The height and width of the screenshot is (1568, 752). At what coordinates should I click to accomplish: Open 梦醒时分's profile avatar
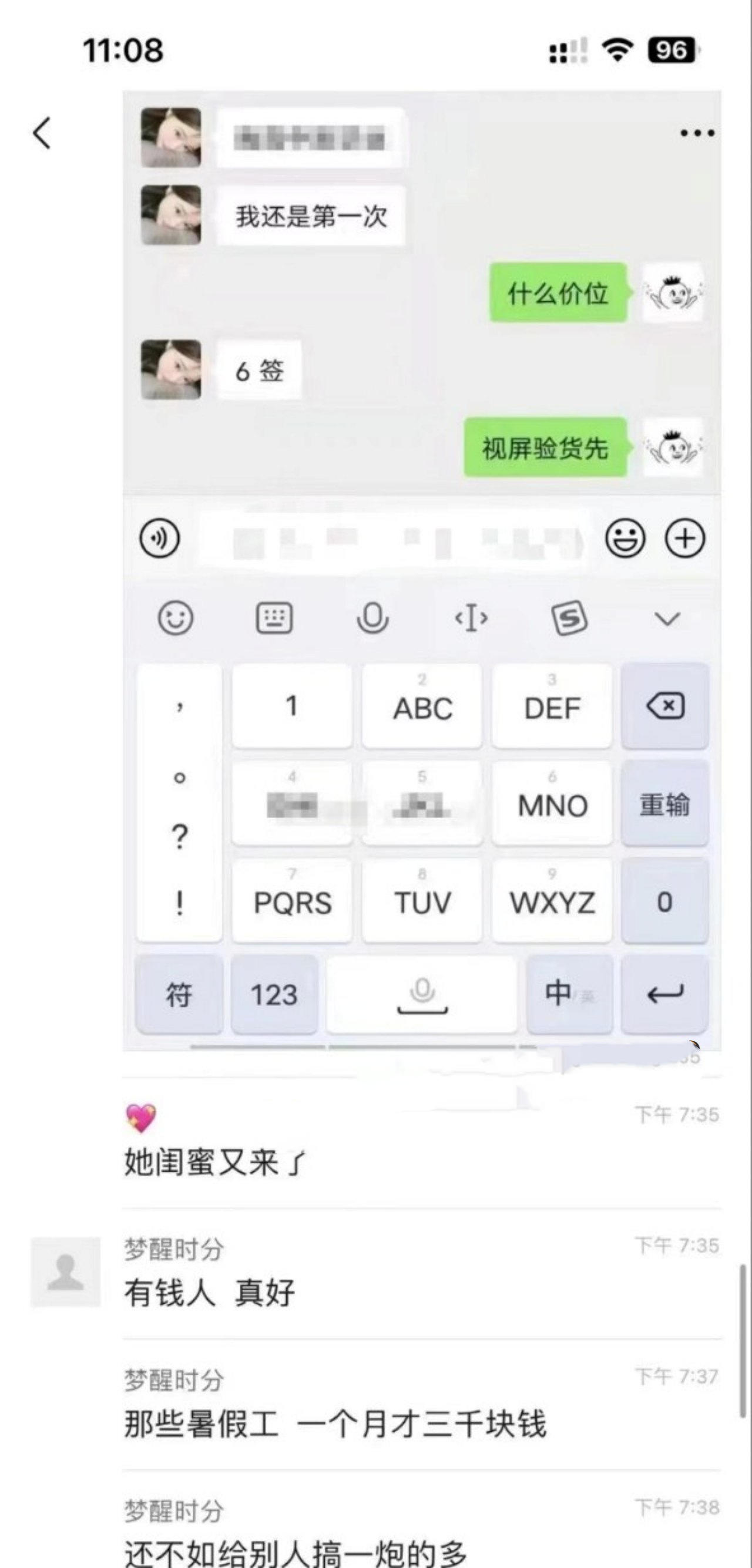pos(66,1271)
